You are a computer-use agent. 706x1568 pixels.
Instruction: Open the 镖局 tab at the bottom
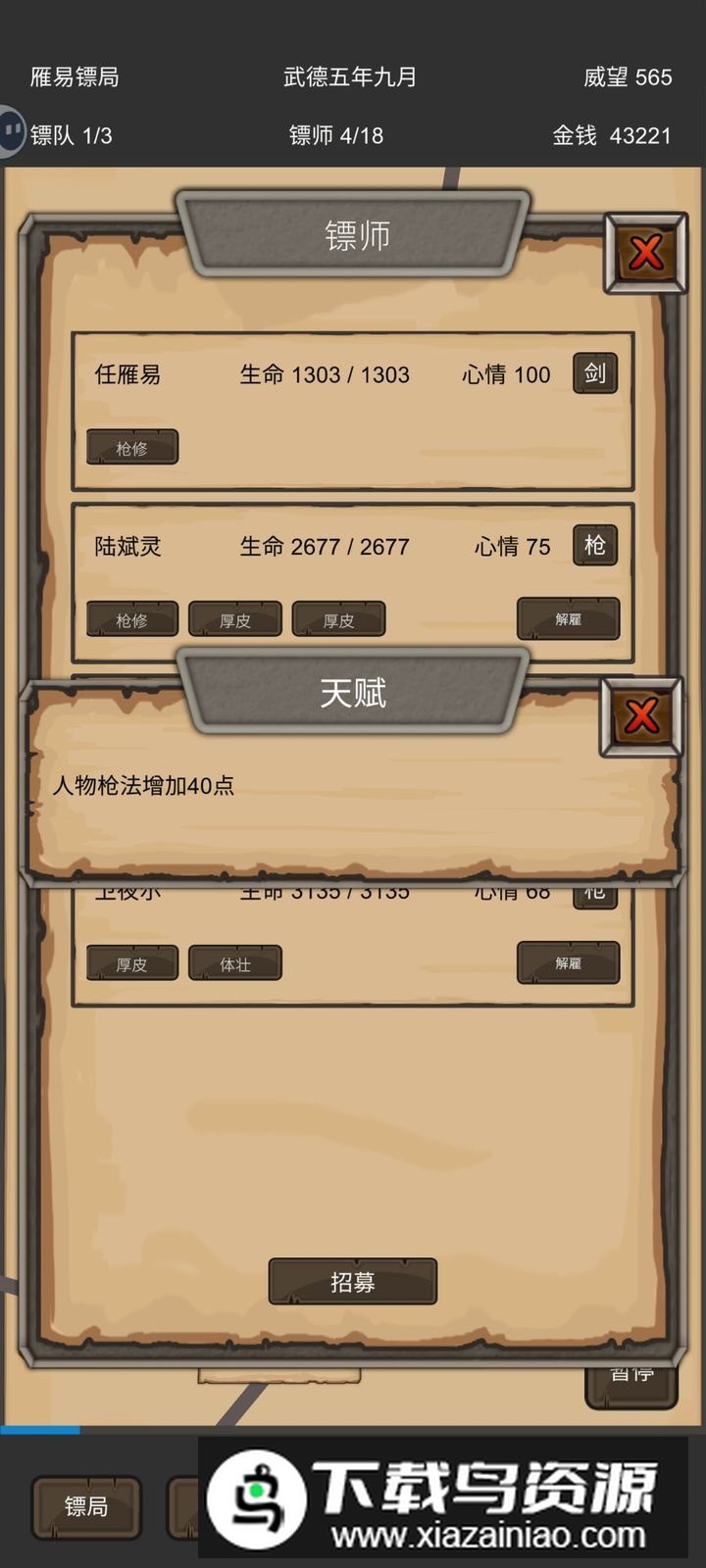[86, 1506]
